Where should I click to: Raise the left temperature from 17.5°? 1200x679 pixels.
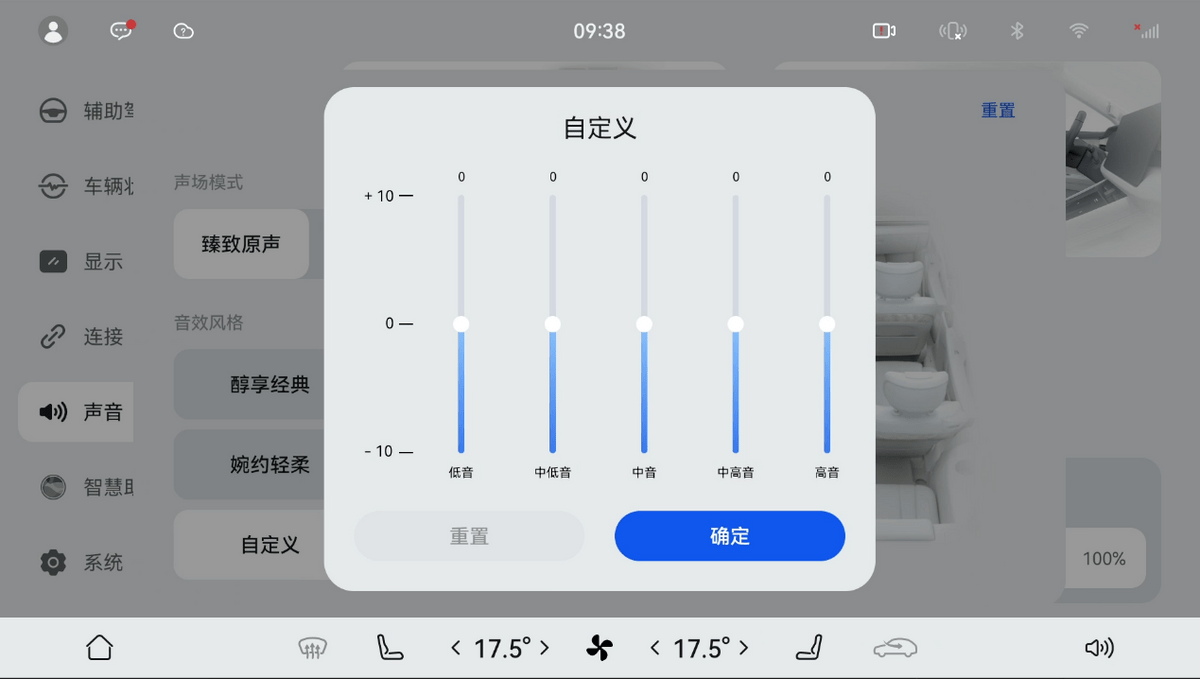[x=544, y=648]
